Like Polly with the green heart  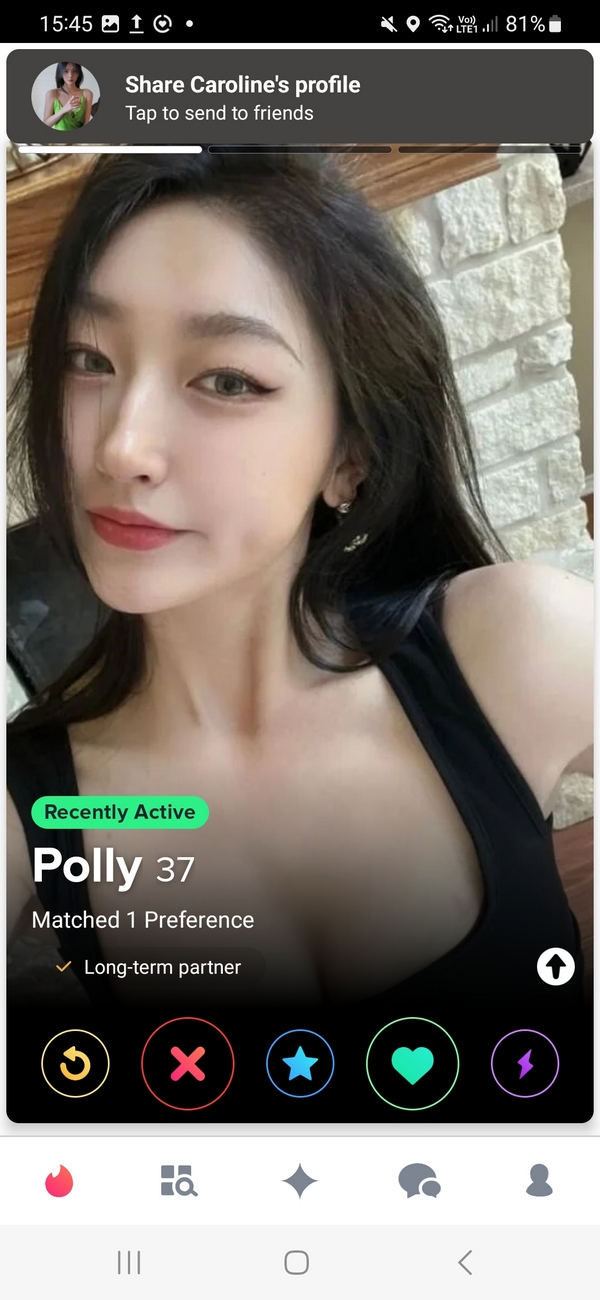pyautogui.click(x=412, y=1064)
